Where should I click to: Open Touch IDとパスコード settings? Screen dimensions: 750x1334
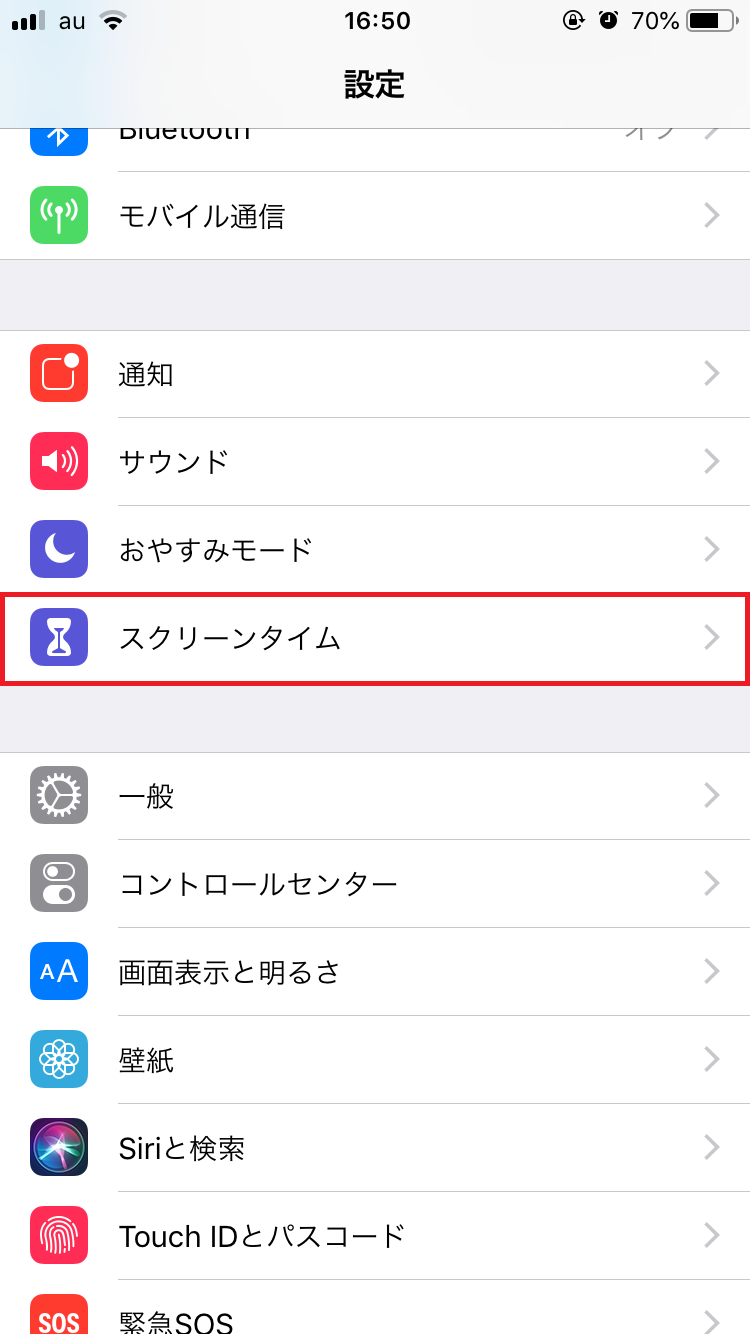[x=375, y=1236]
